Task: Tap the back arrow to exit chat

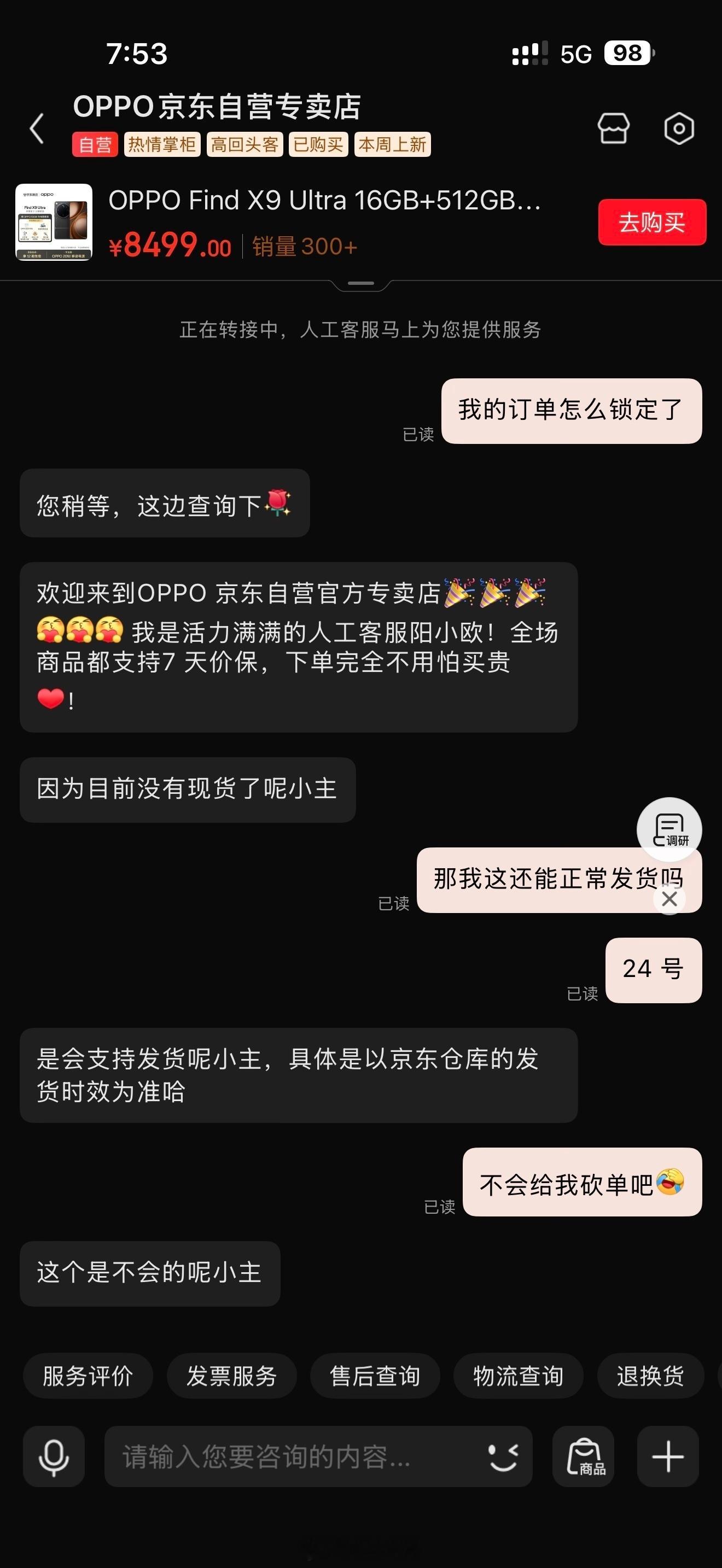Action: pos(37,129)
